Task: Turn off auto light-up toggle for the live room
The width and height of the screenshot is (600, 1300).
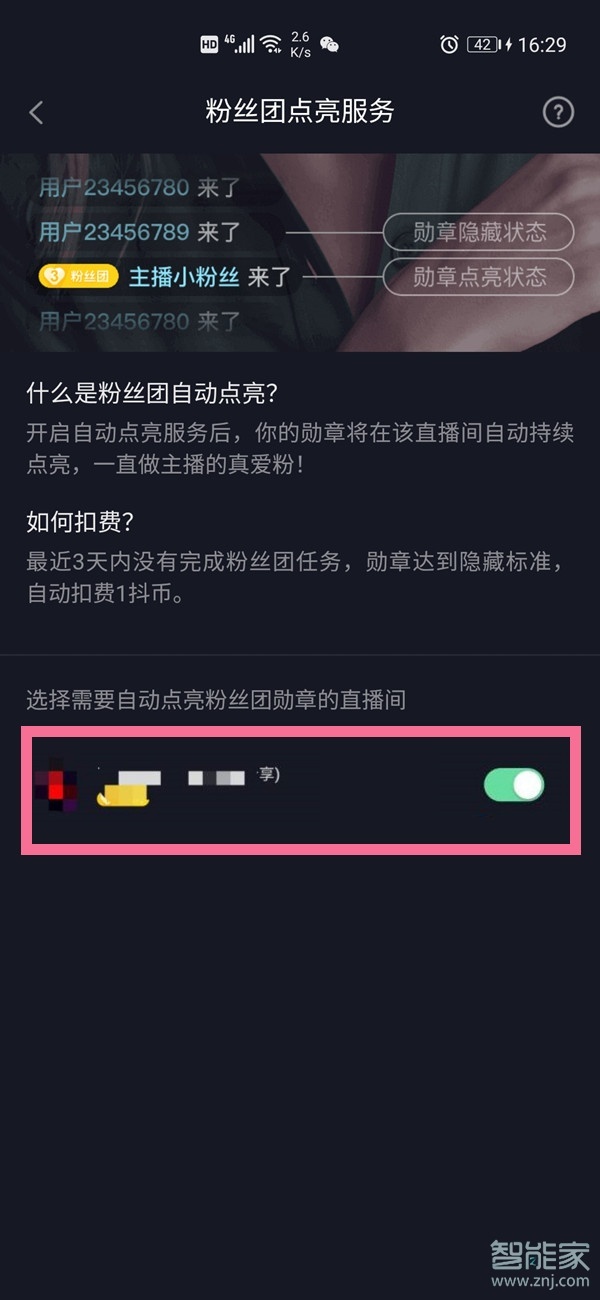Action: click(x=514, y=785)
